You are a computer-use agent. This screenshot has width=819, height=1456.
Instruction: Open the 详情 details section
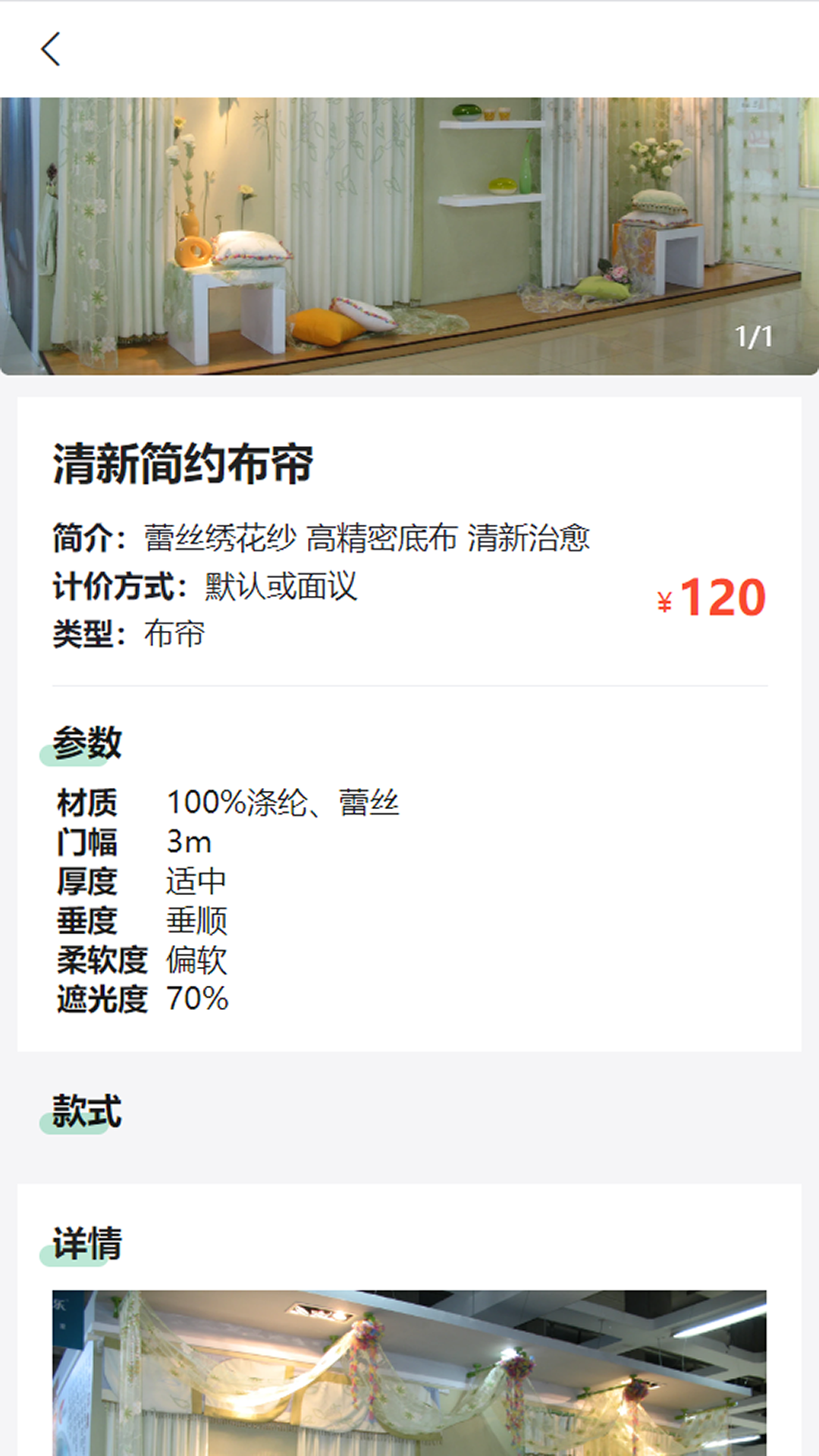coord(83,1242)
